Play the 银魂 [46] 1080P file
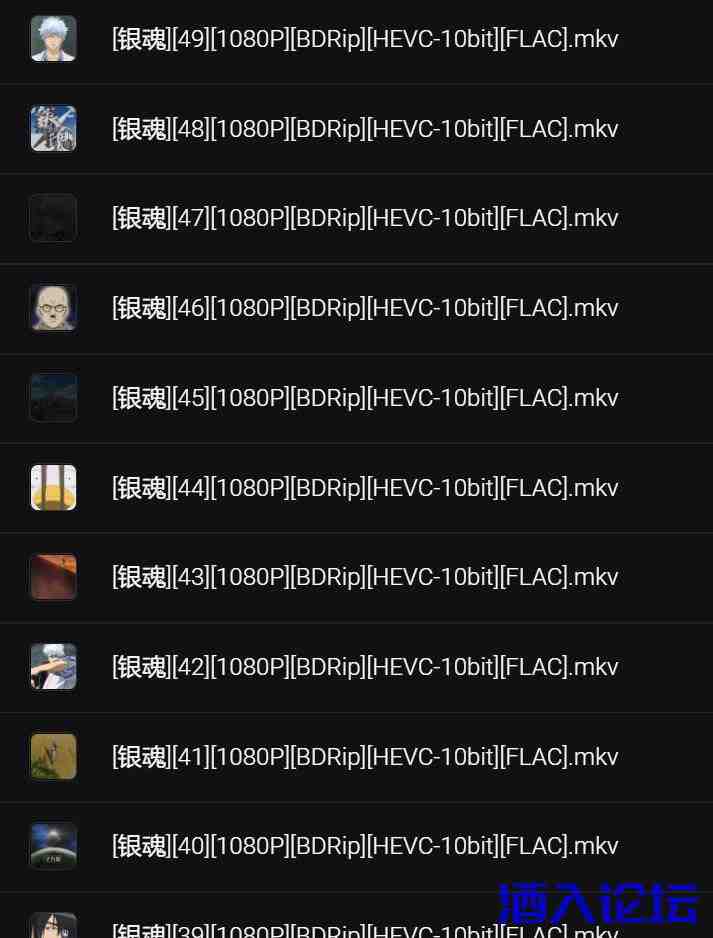The width and height of the screenshot is (713, 938). pyautogui.click(x=365, y=308)
